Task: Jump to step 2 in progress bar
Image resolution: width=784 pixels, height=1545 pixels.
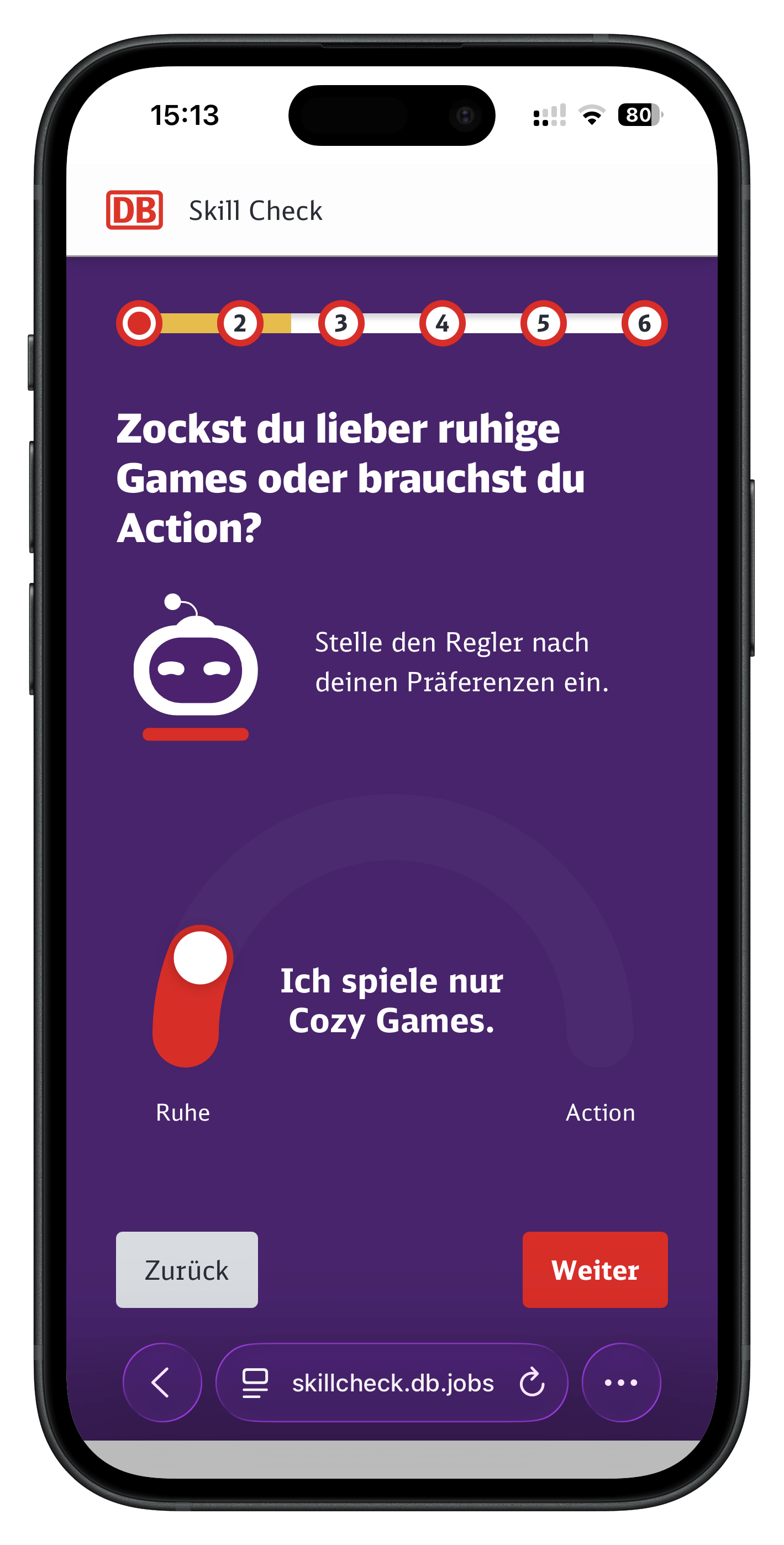Action: [240, 323]
